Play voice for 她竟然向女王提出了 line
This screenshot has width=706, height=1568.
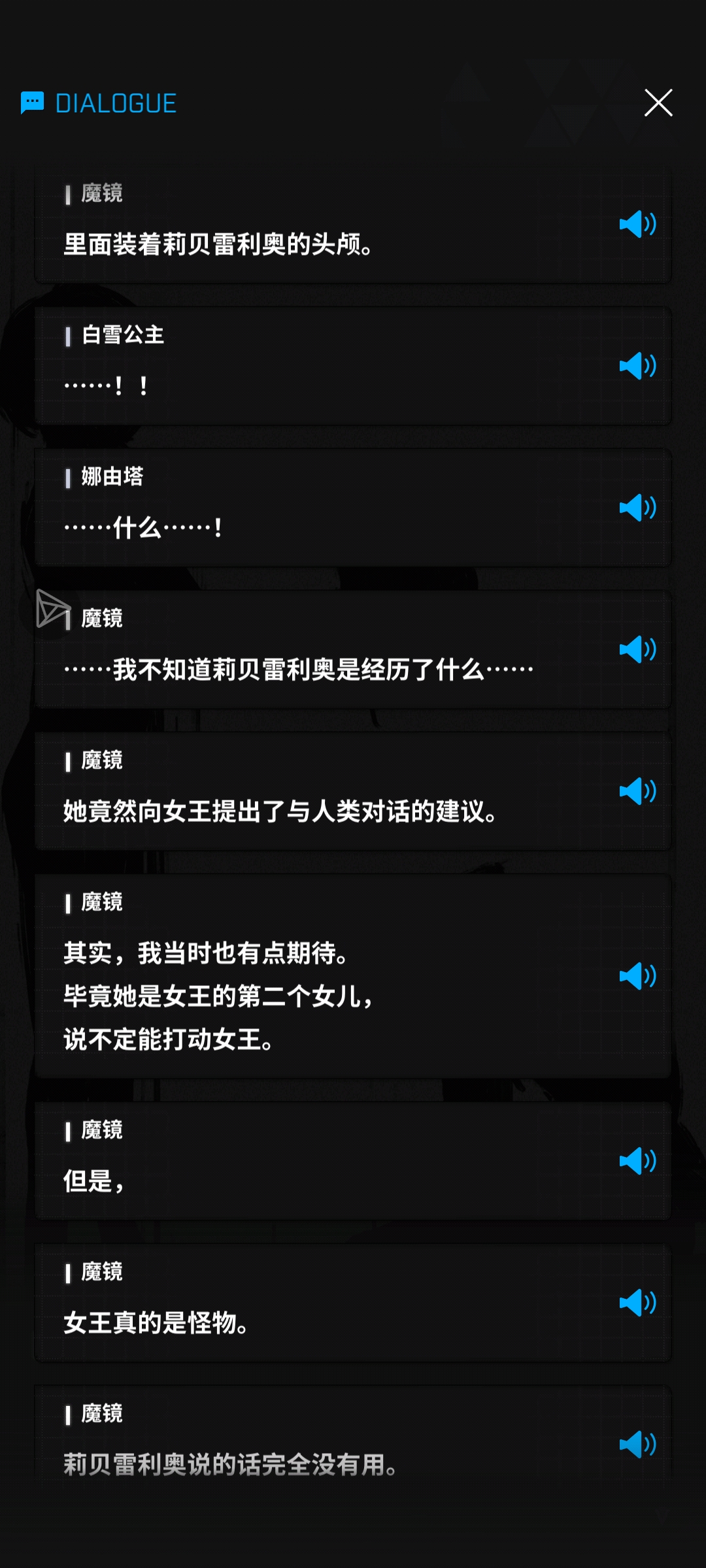pyautogui.click(x=637, y=791)
